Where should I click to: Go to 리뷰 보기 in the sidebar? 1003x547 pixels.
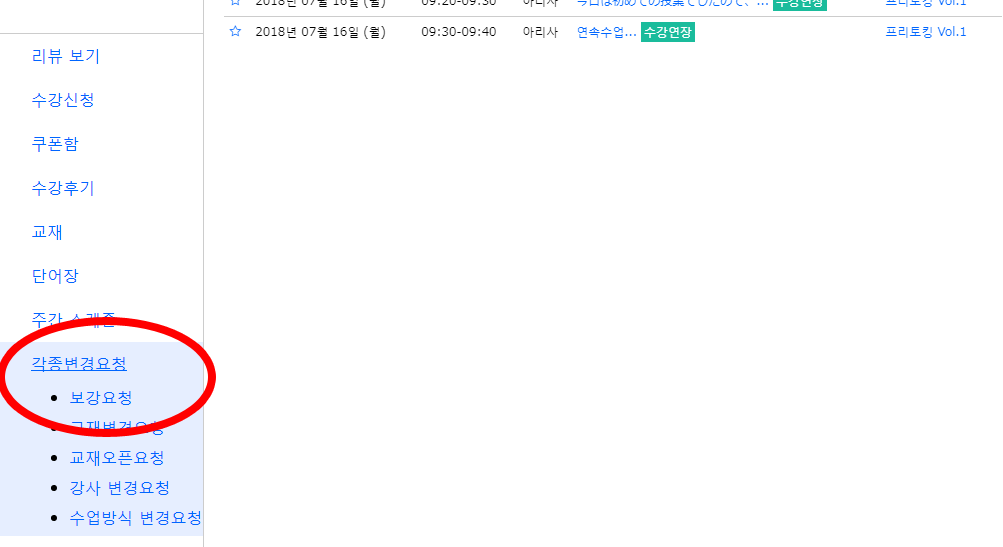point(65,56)
